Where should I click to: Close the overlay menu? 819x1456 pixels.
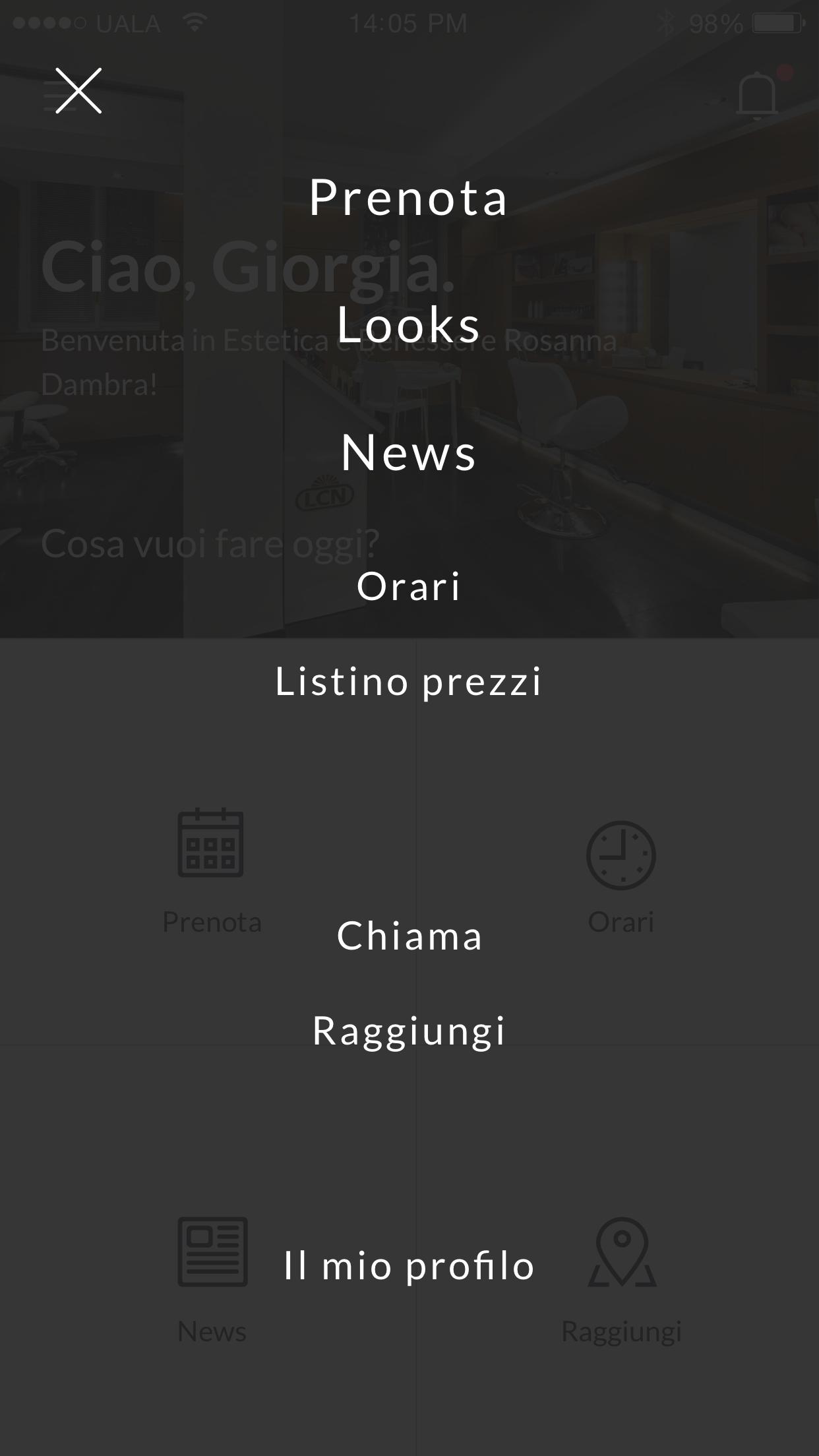tap(78, 91)
